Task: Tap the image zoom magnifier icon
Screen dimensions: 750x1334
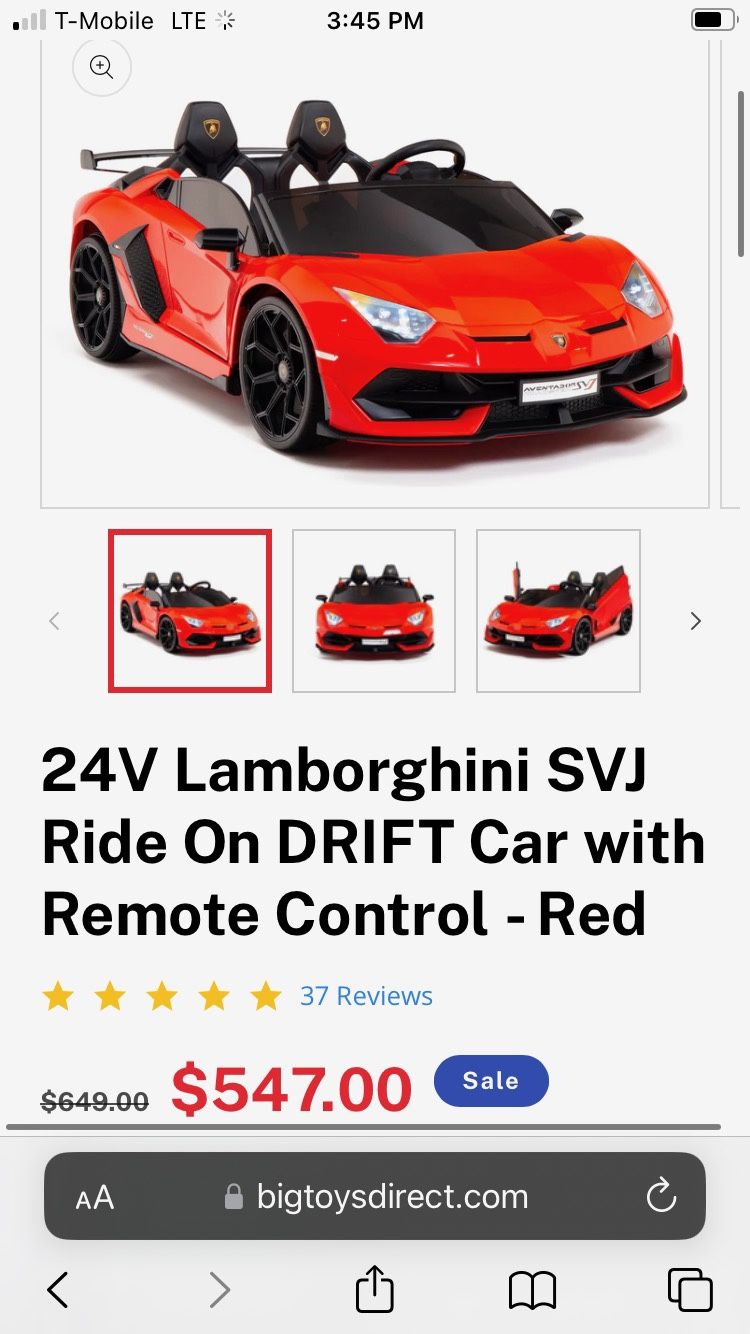Action: tap(101, 68)
